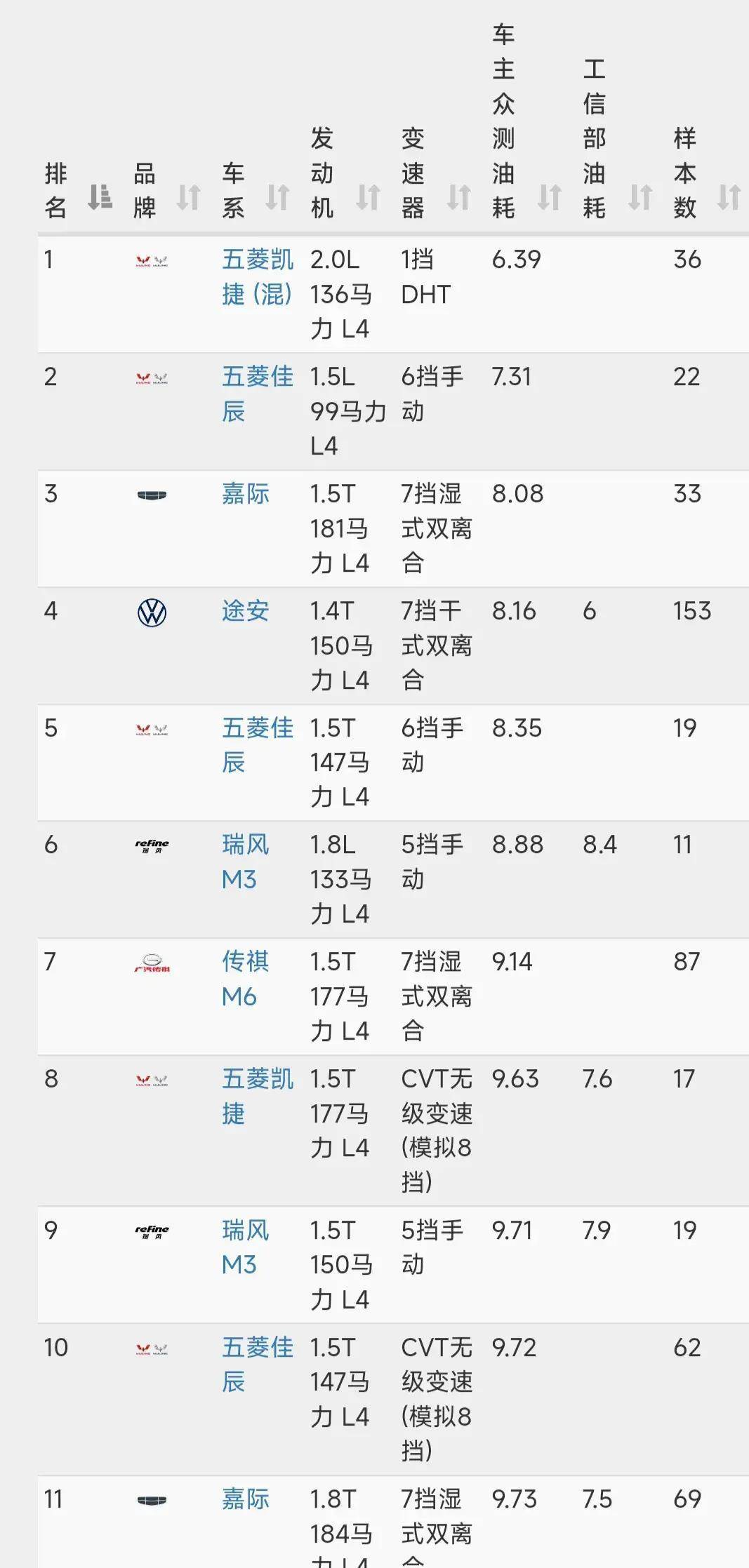Open 五菱佳辰 link in rank 2 row

click(x=258, y=394)
